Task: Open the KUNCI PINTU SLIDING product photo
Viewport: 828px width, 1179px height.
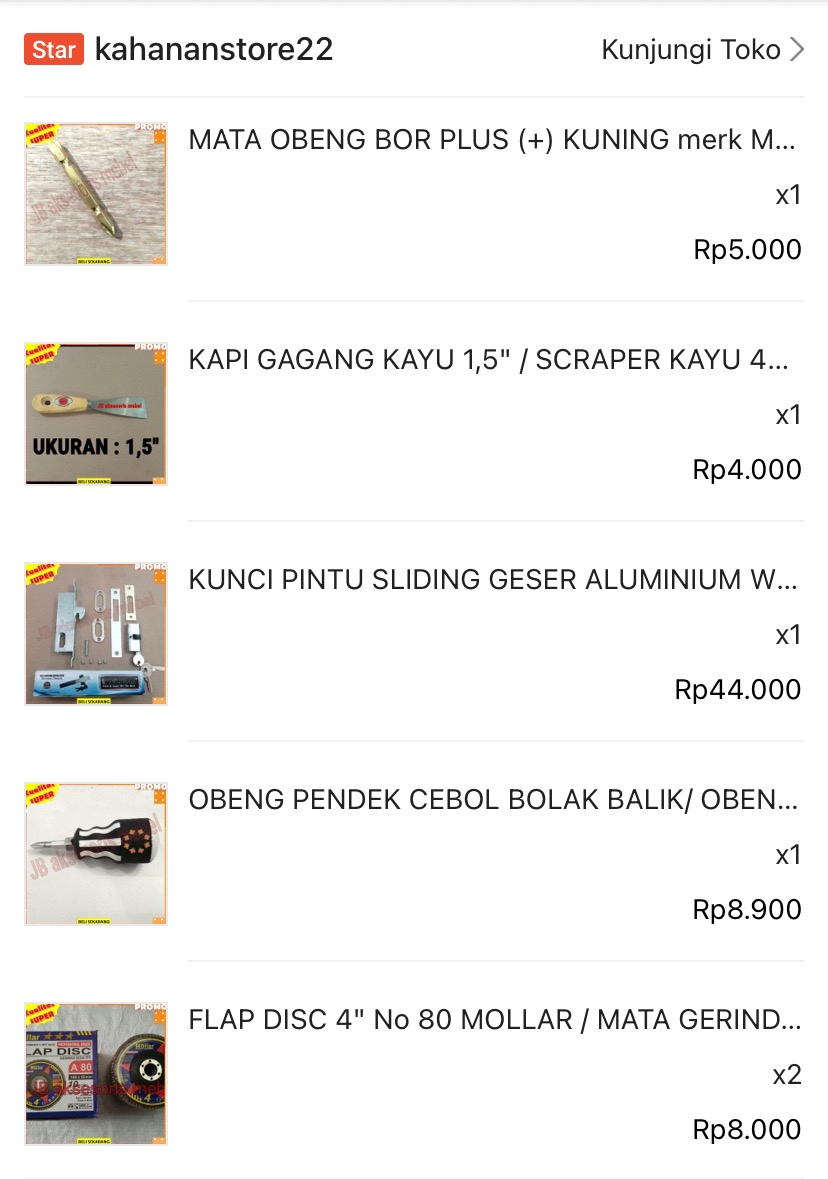Action: coord(95,633)
